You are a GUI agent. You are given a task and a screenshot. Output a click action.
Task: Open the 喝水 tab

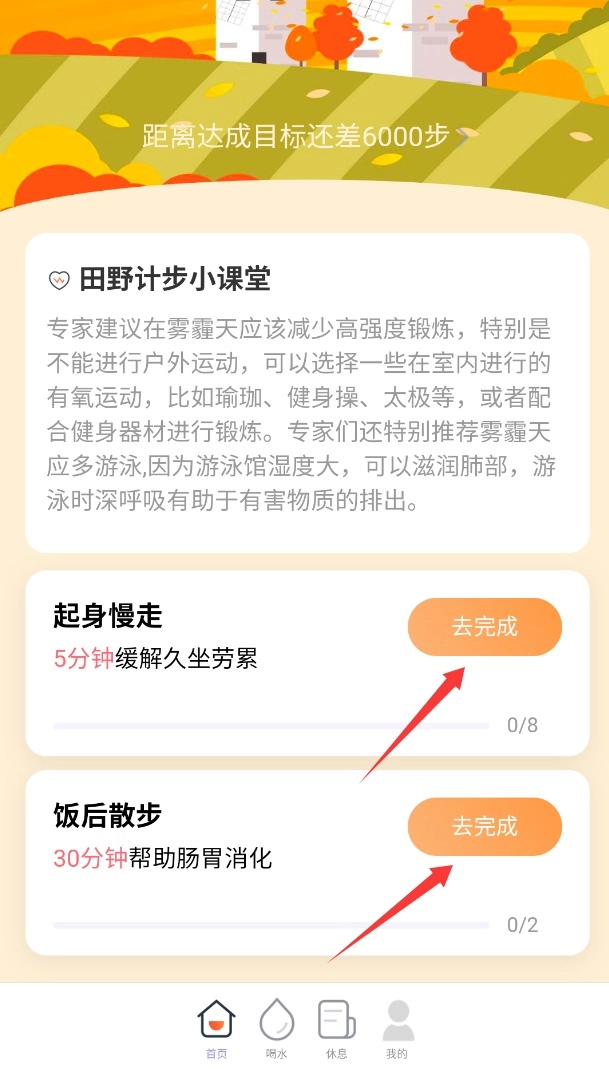276,1028
